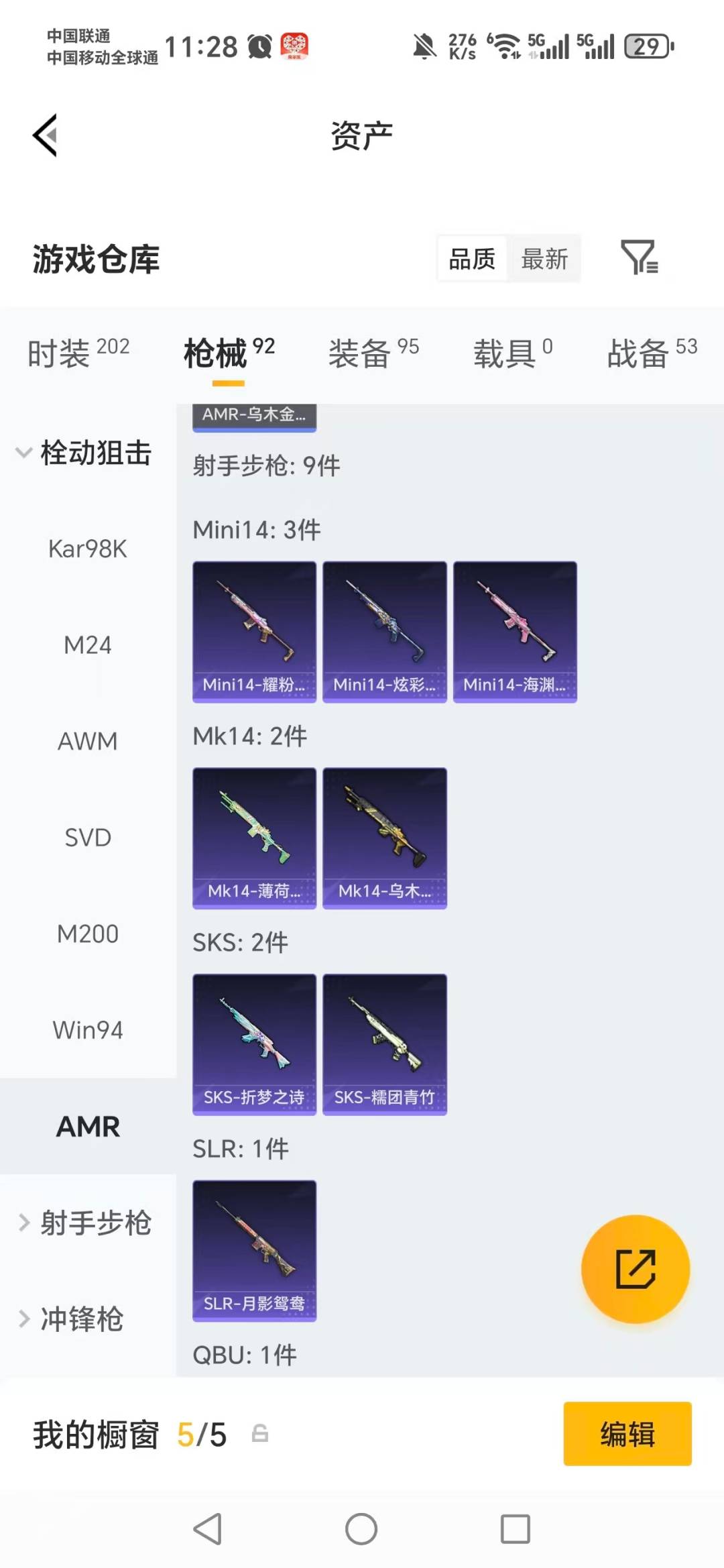Viewport: 724px width, 1568px height.
Task: Switch sorting to 品质
Action: [472, 258]
